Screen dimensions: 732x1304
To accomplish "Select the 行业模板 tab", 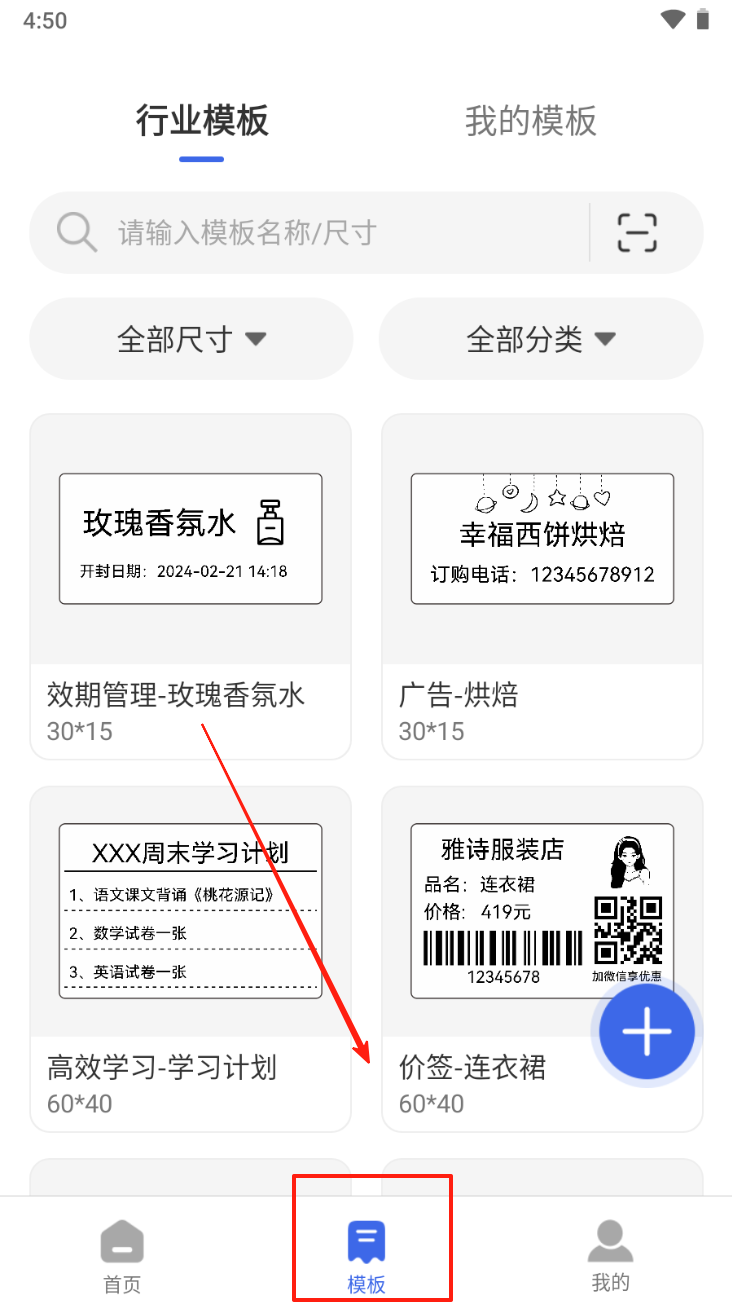I will 202,121.
